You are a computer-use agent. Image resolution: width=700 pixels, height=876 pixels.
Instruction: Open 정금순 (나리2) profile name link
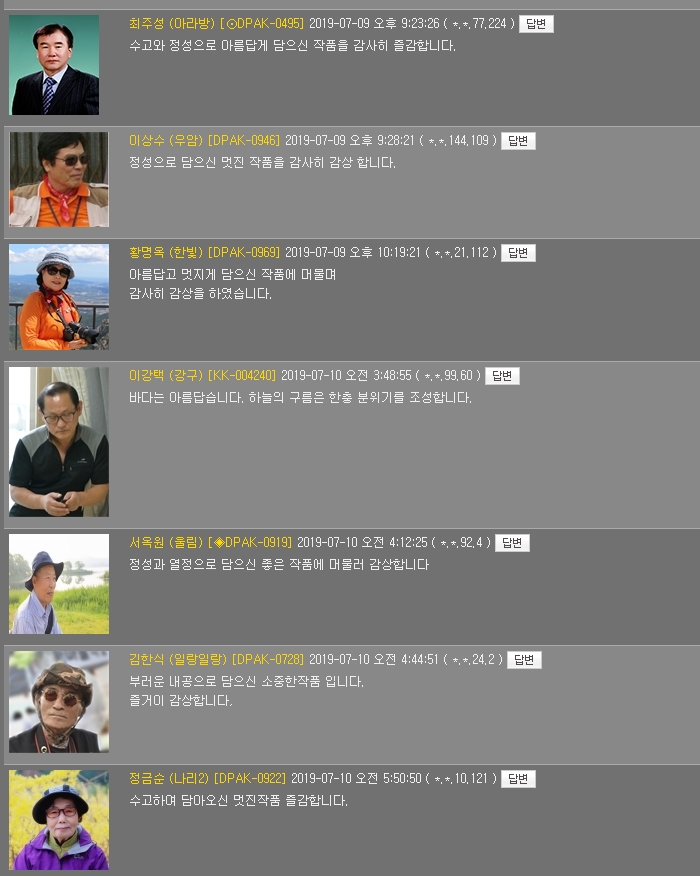169,779
